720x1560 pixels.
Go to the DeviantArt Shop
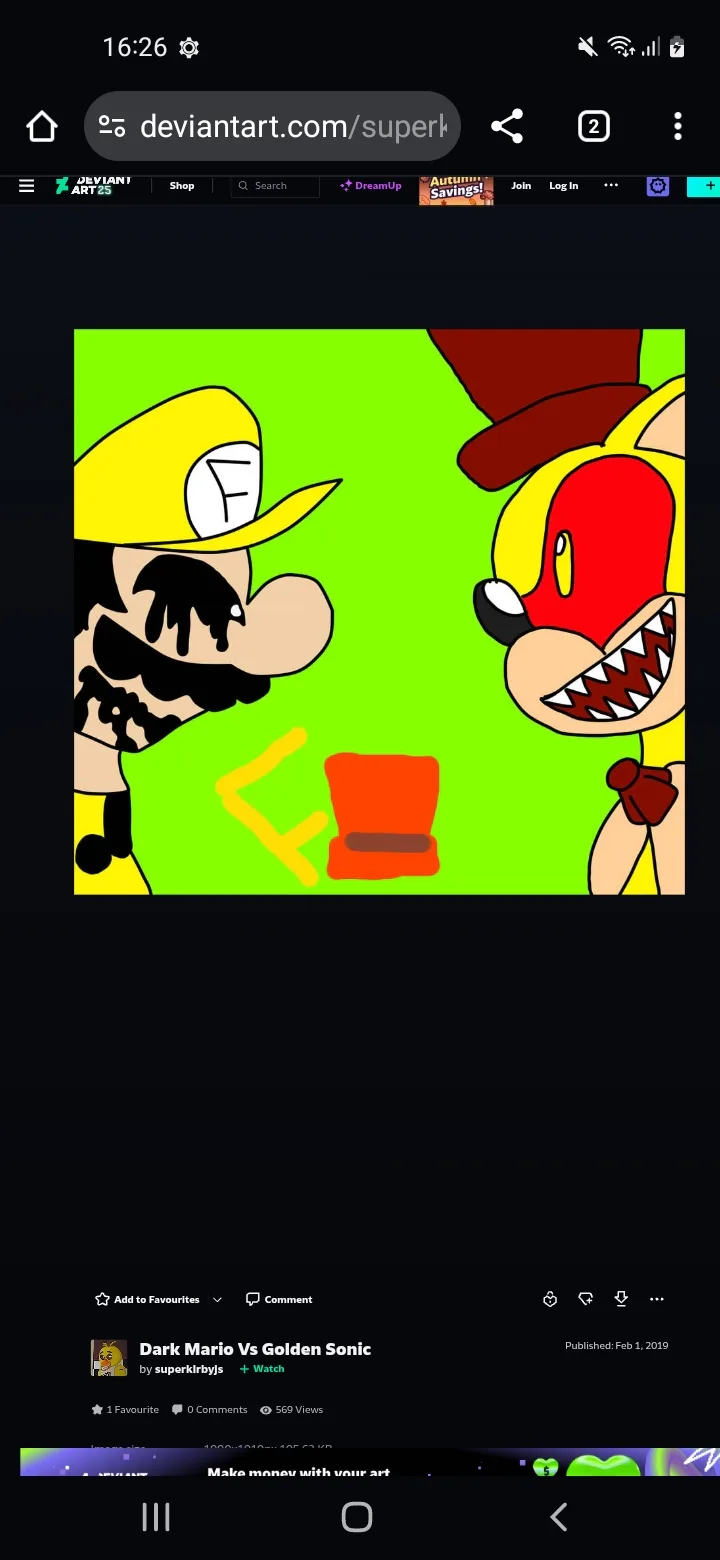click(182, 186)
